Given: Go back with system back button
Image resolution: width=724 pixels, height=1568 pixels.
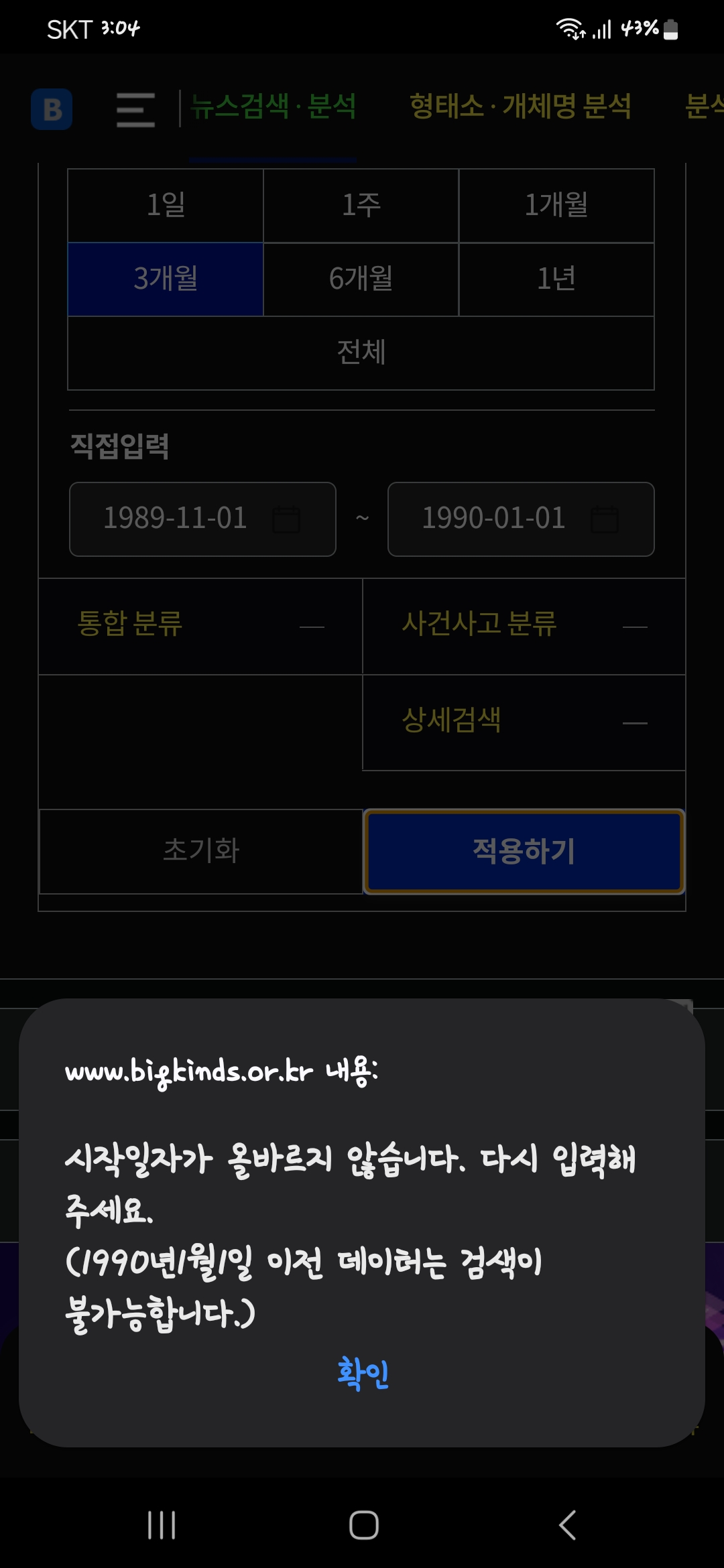Looking at the screenshot, I should (567, 1525).
